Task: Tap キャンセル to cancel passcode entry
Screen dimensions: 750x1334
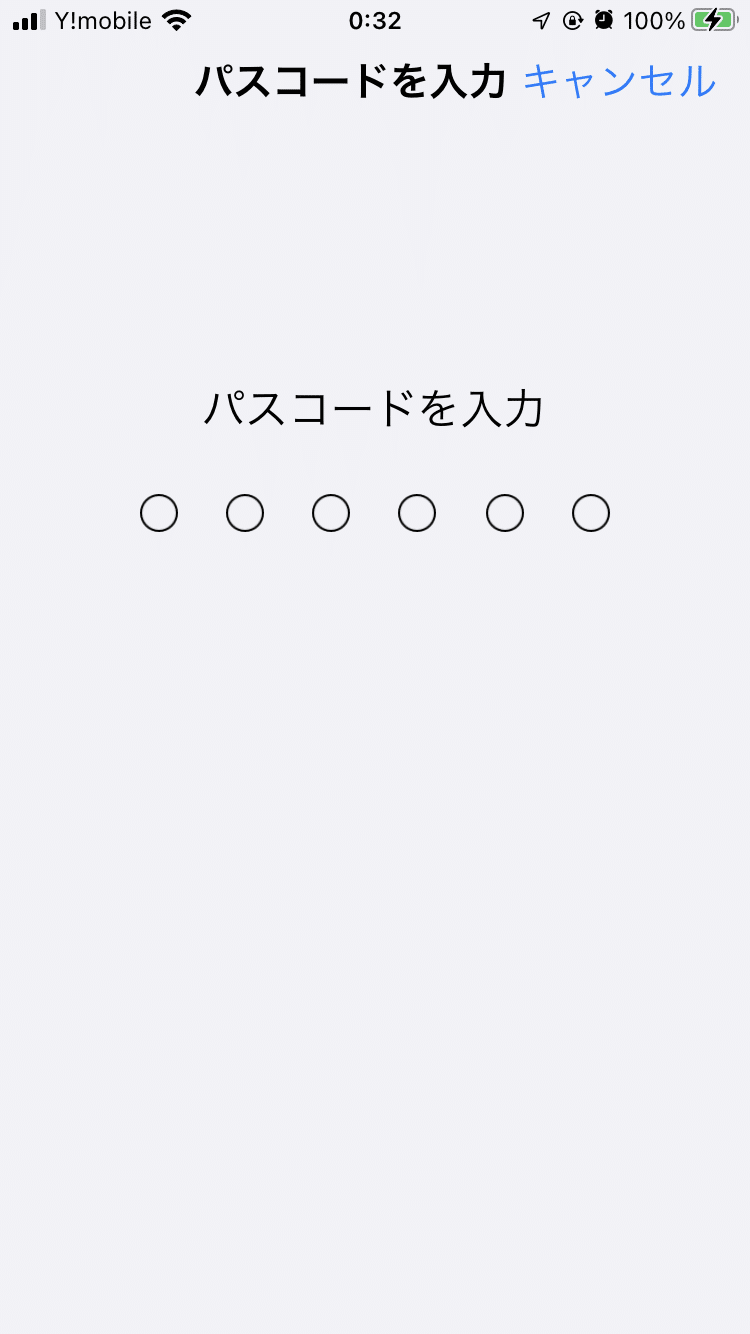Action: 620,81
